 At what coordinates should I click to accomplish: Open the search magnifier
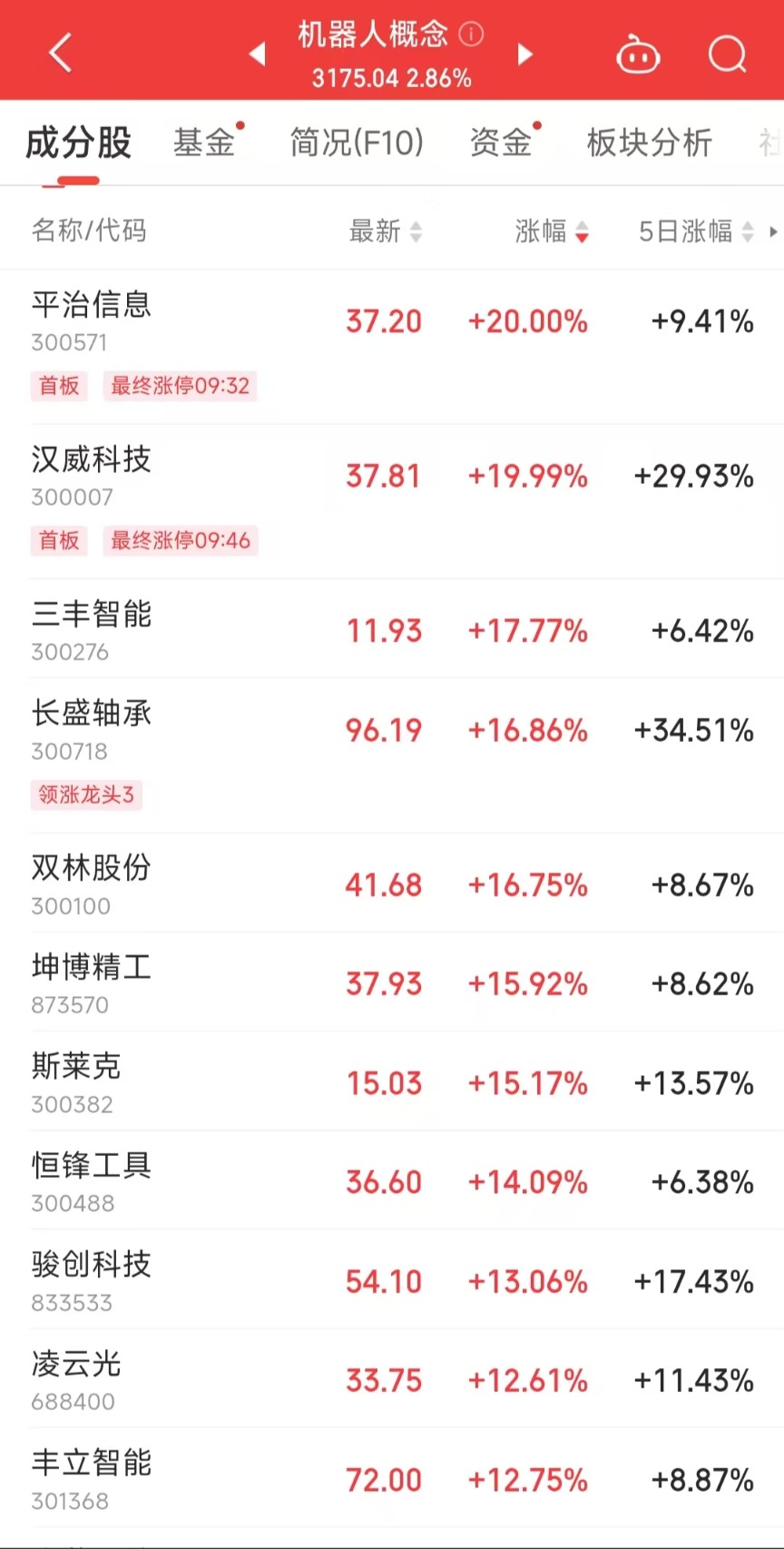(x=727, y=54)
